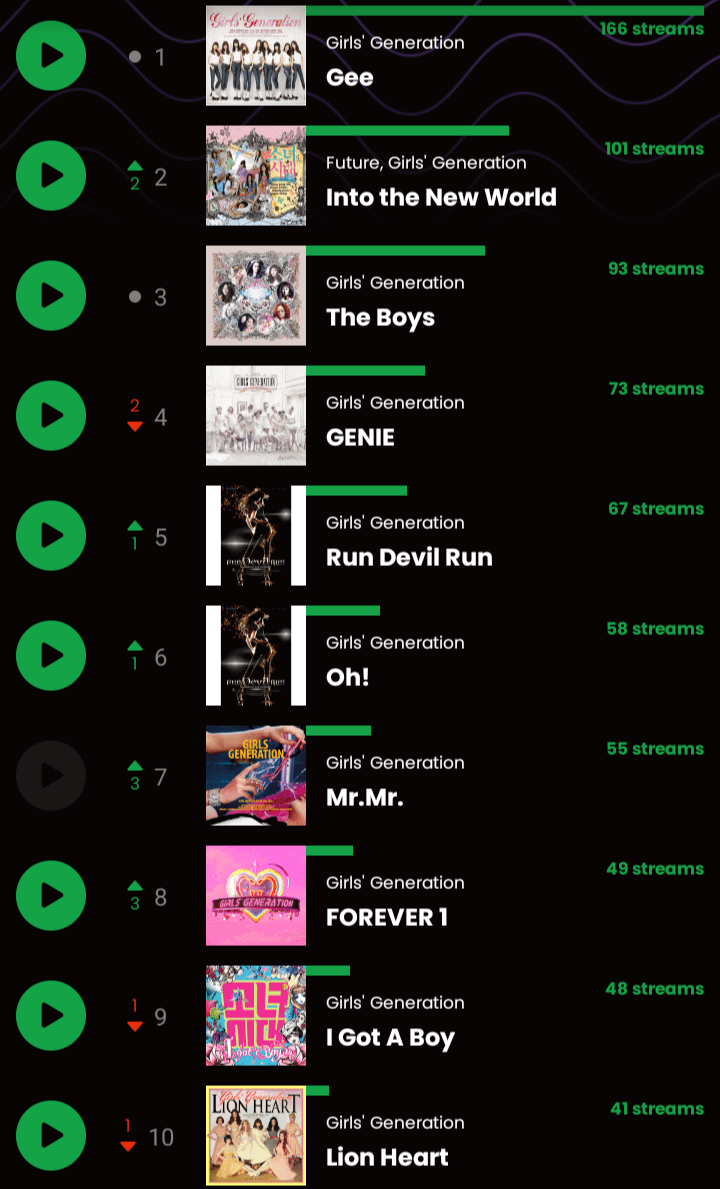Play Into the New World
This screenshot has height=1189, width=720.
[x=51, y=176]
